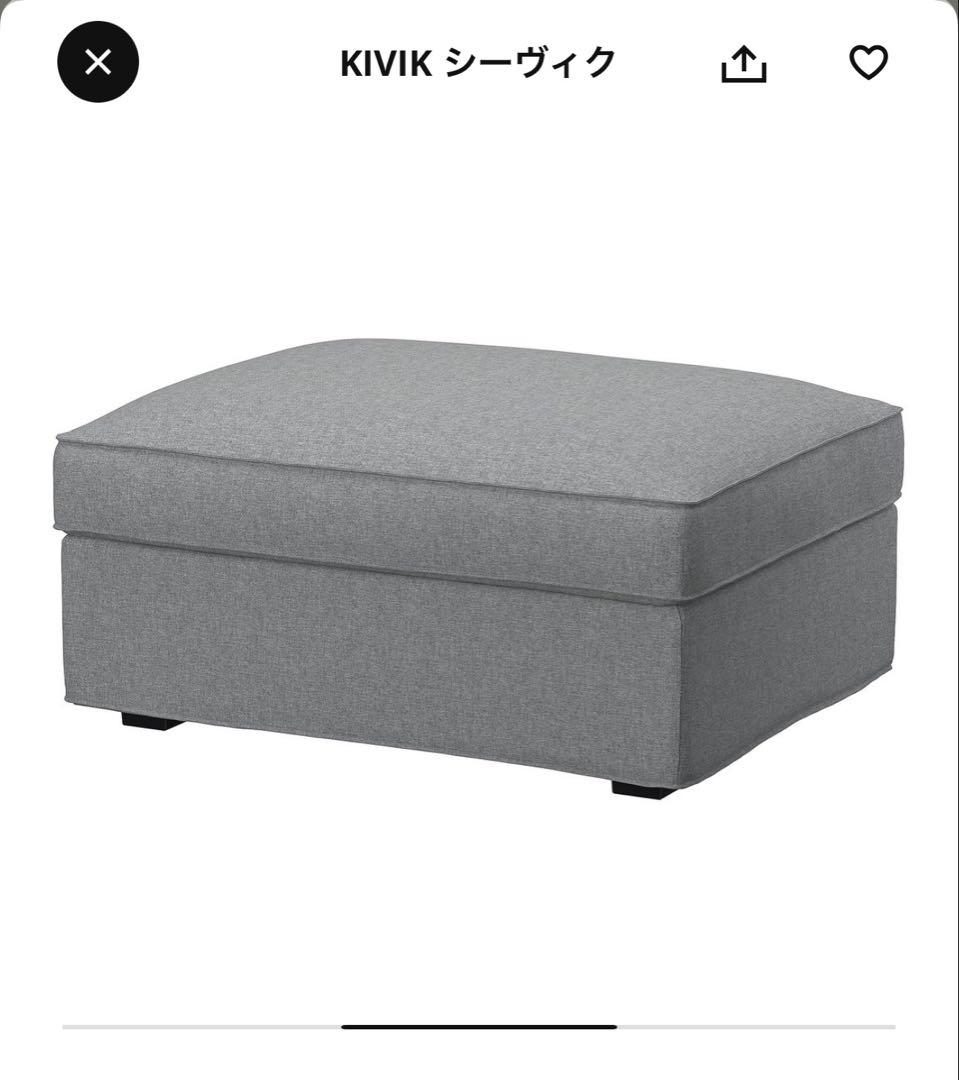The height and width of the screenshot is (1080, 959).
Task: Tap the product name in the header
Action: click(x=479, y=64)
